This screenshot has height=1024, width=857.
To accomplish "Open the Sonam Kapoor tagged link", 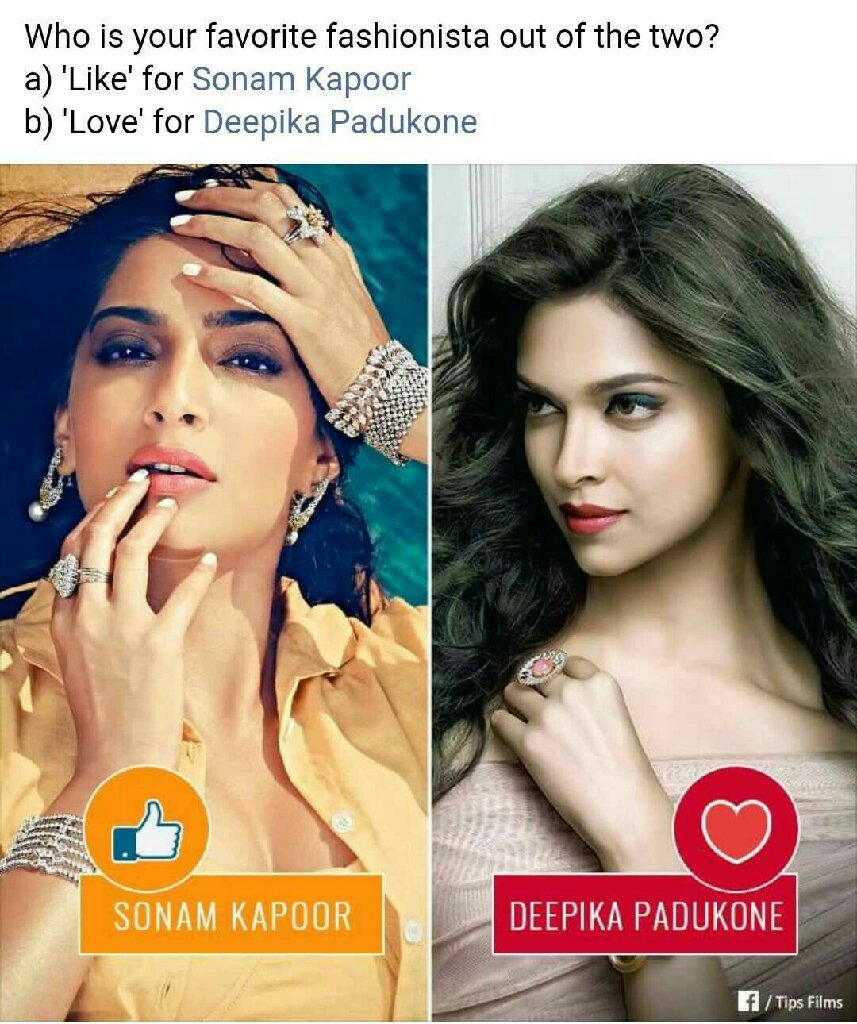I will point(301,79).
